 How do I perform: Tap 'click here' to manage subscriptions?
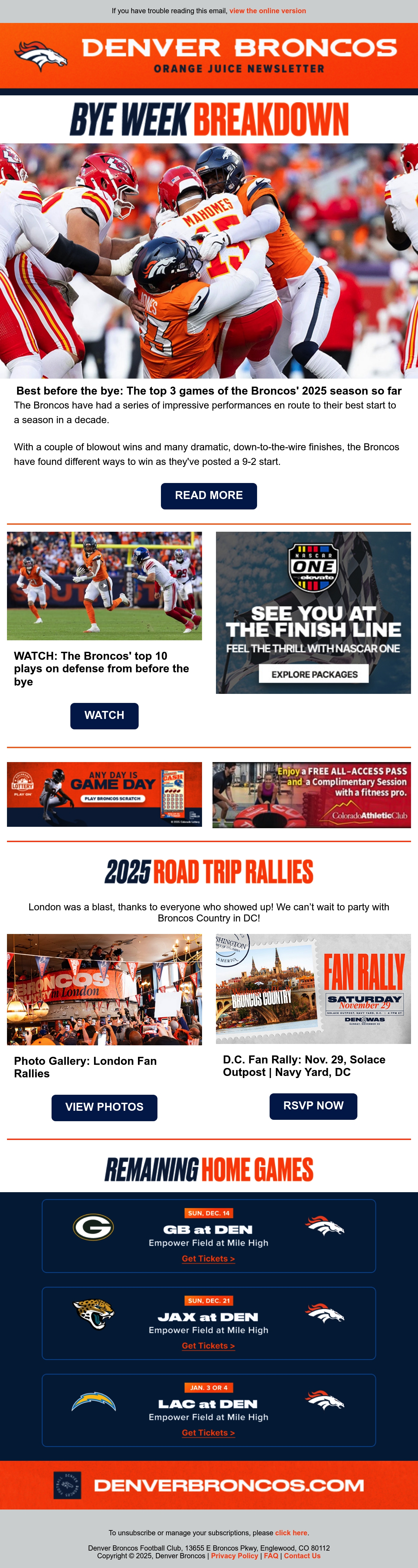click(291, 1533)
